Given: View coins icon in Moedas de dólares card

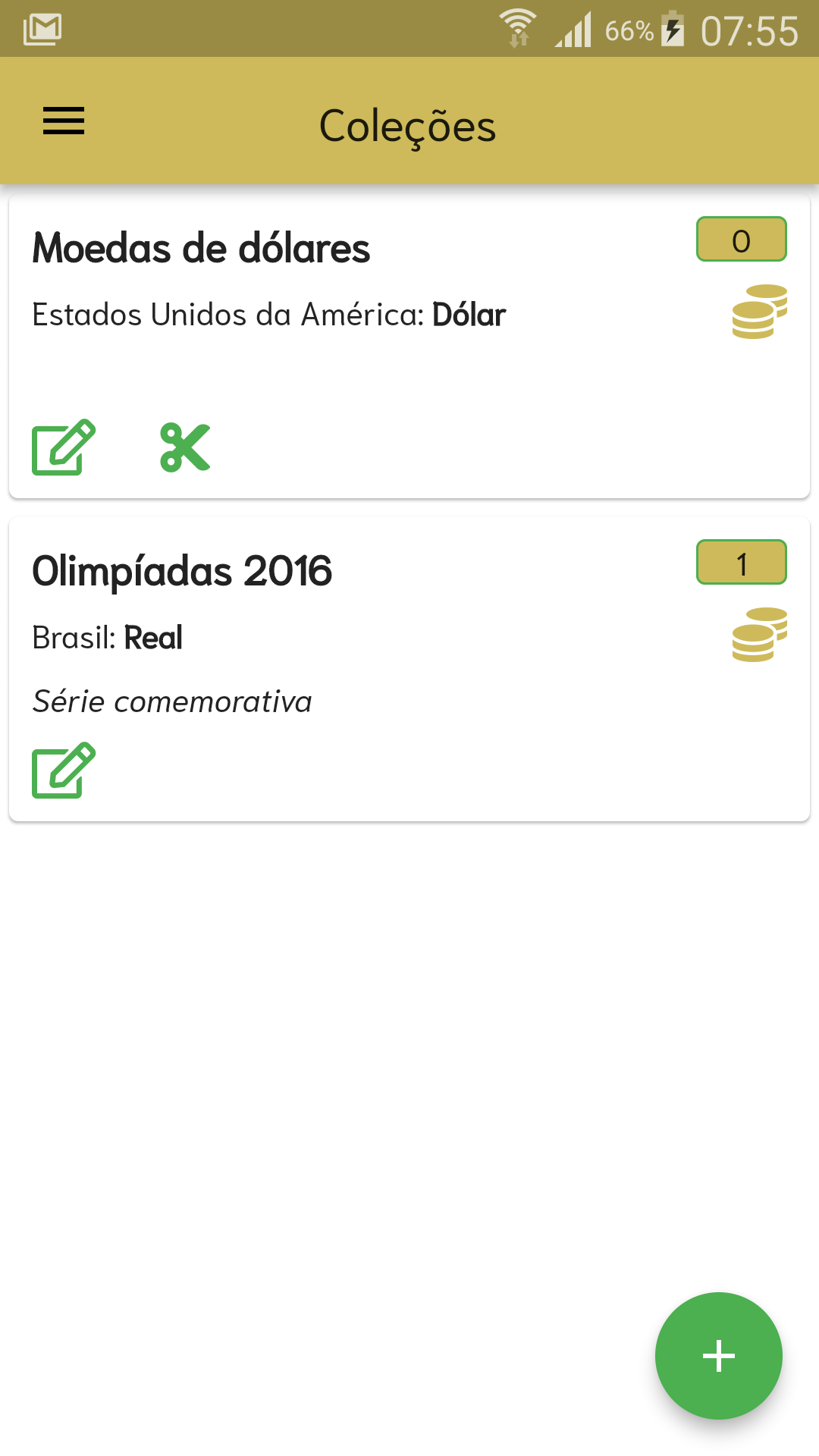Looking at the screenshot, I should pos(760,312).
